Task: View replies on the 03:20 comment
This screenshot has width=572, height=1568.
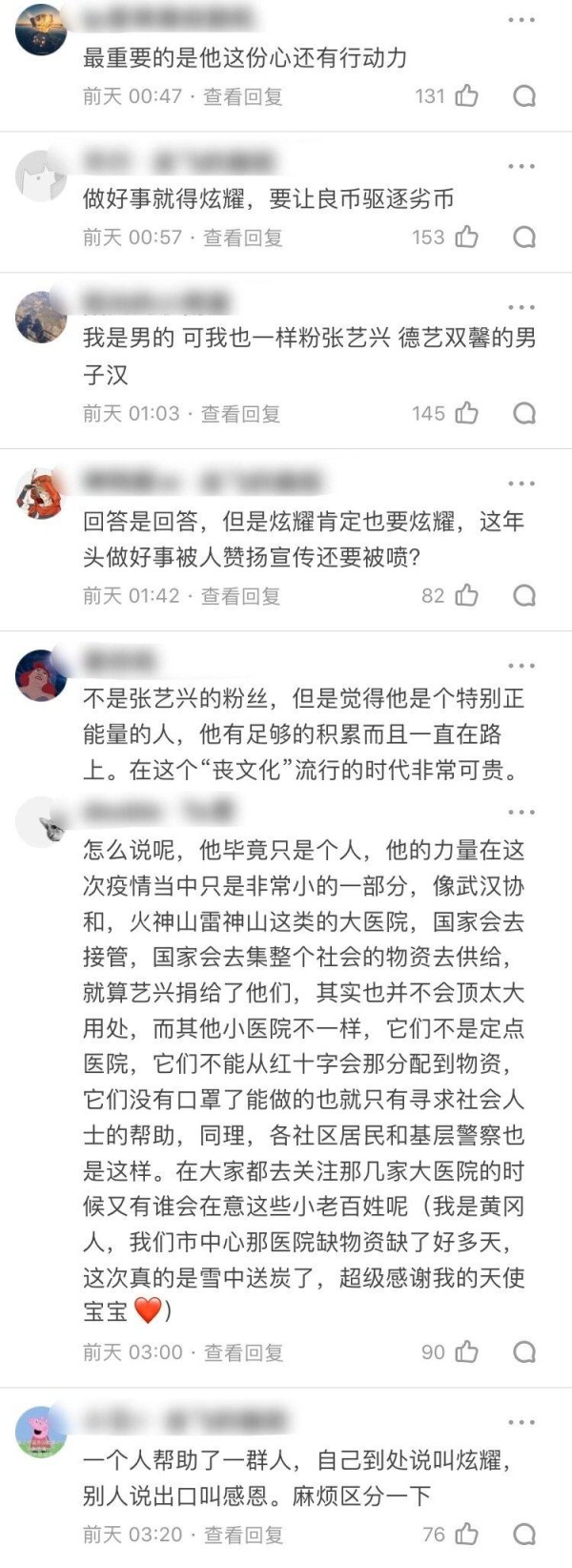Action: coord(243,1534)
